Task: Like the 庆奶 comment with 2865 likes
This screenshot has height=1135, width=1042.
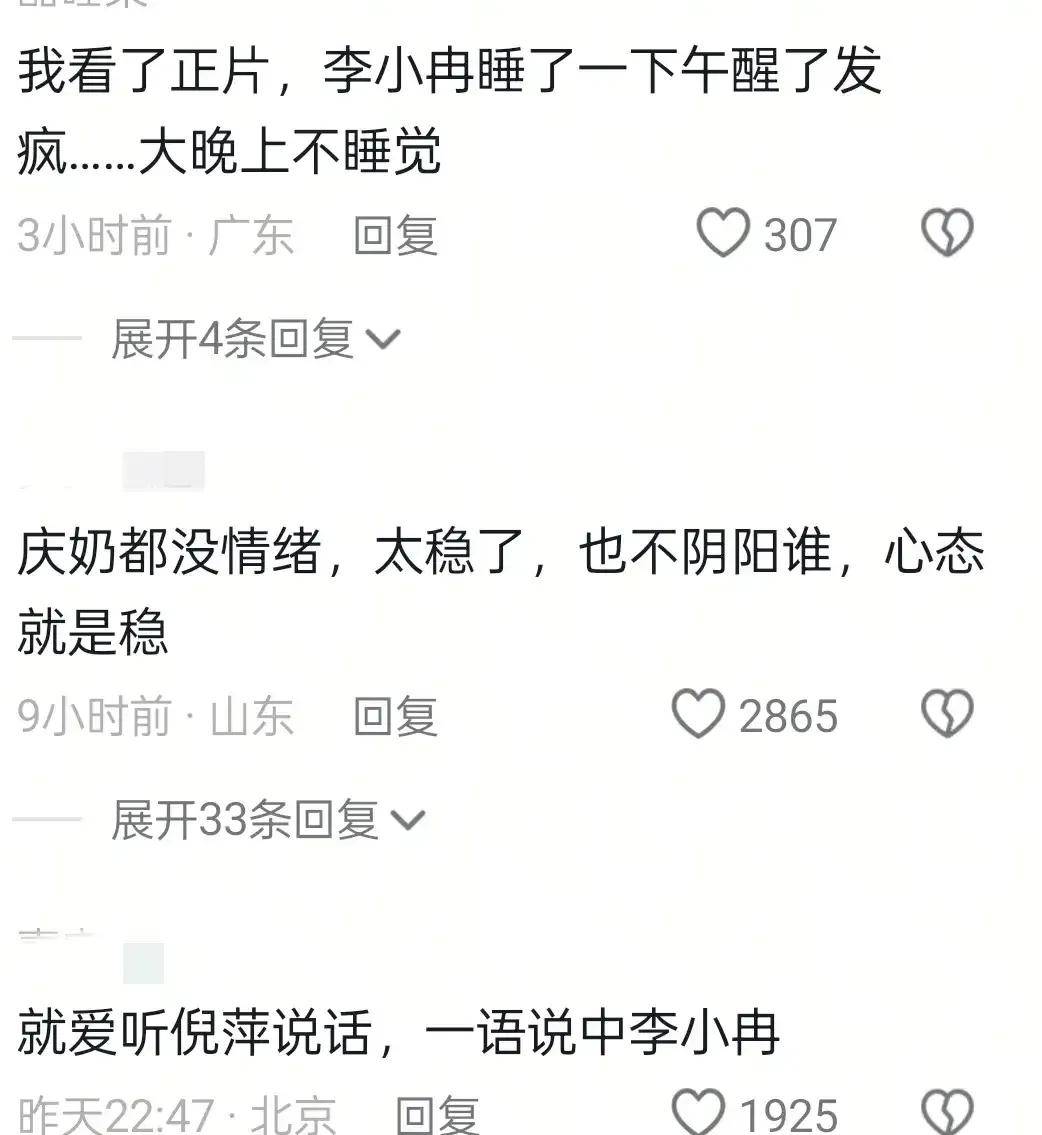Action: (x=697, y=716)
